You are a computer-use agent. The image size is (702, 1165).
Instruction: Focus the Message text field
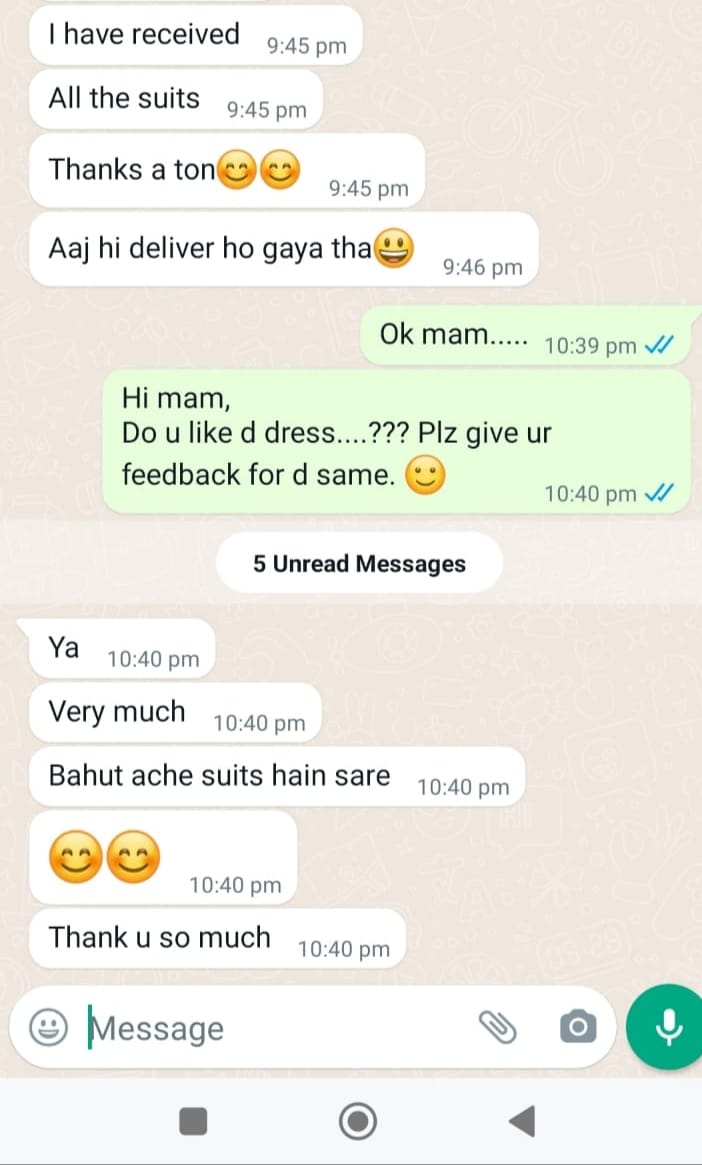pos(270,1028)
